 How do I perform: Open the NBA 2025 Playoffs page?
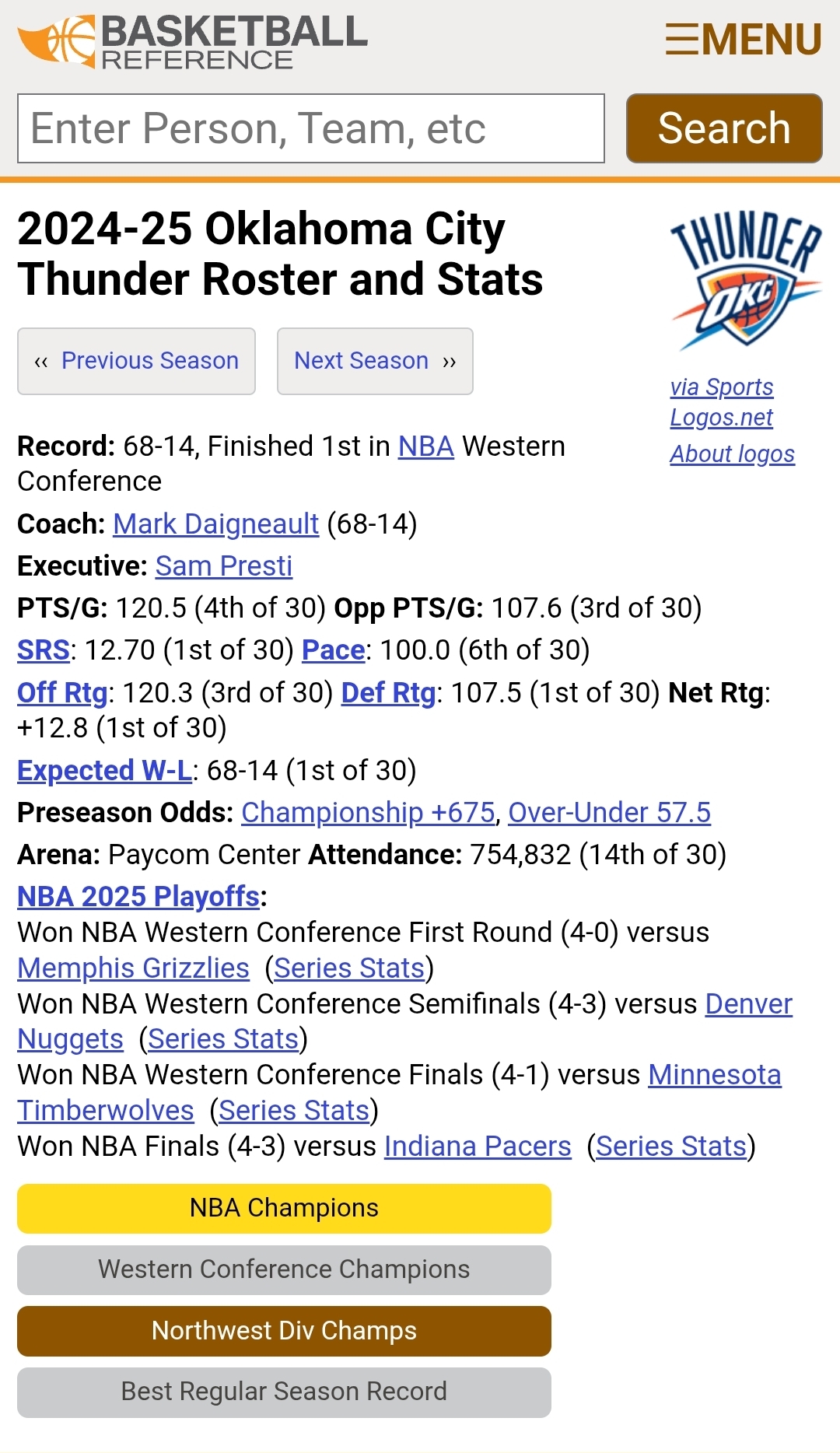[x=138, y=897]
